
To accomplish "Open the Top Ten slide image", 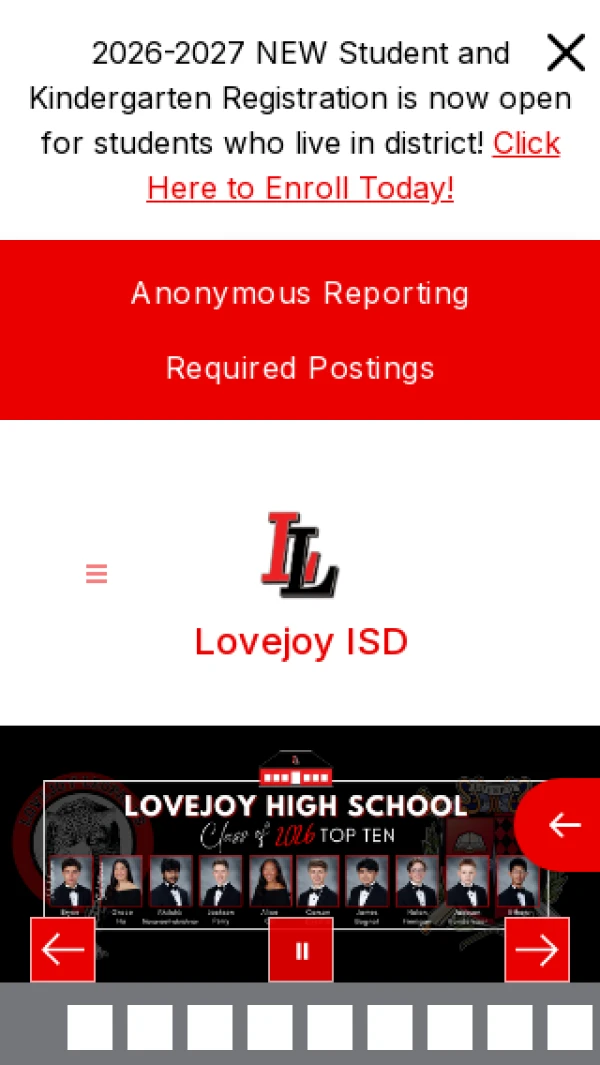I will (x=296, y=852).
